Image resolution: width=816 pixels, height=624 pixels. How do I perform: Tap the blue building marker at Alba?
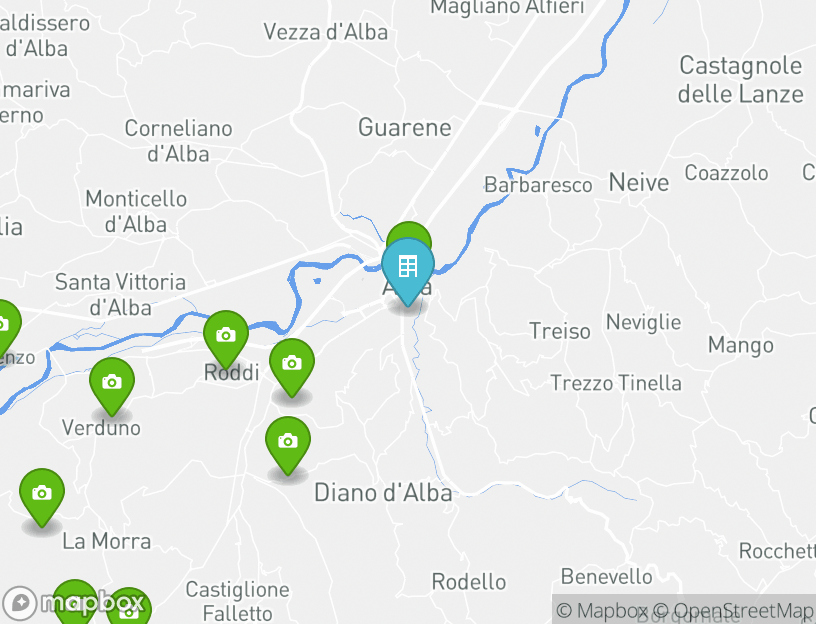[407, 268]
